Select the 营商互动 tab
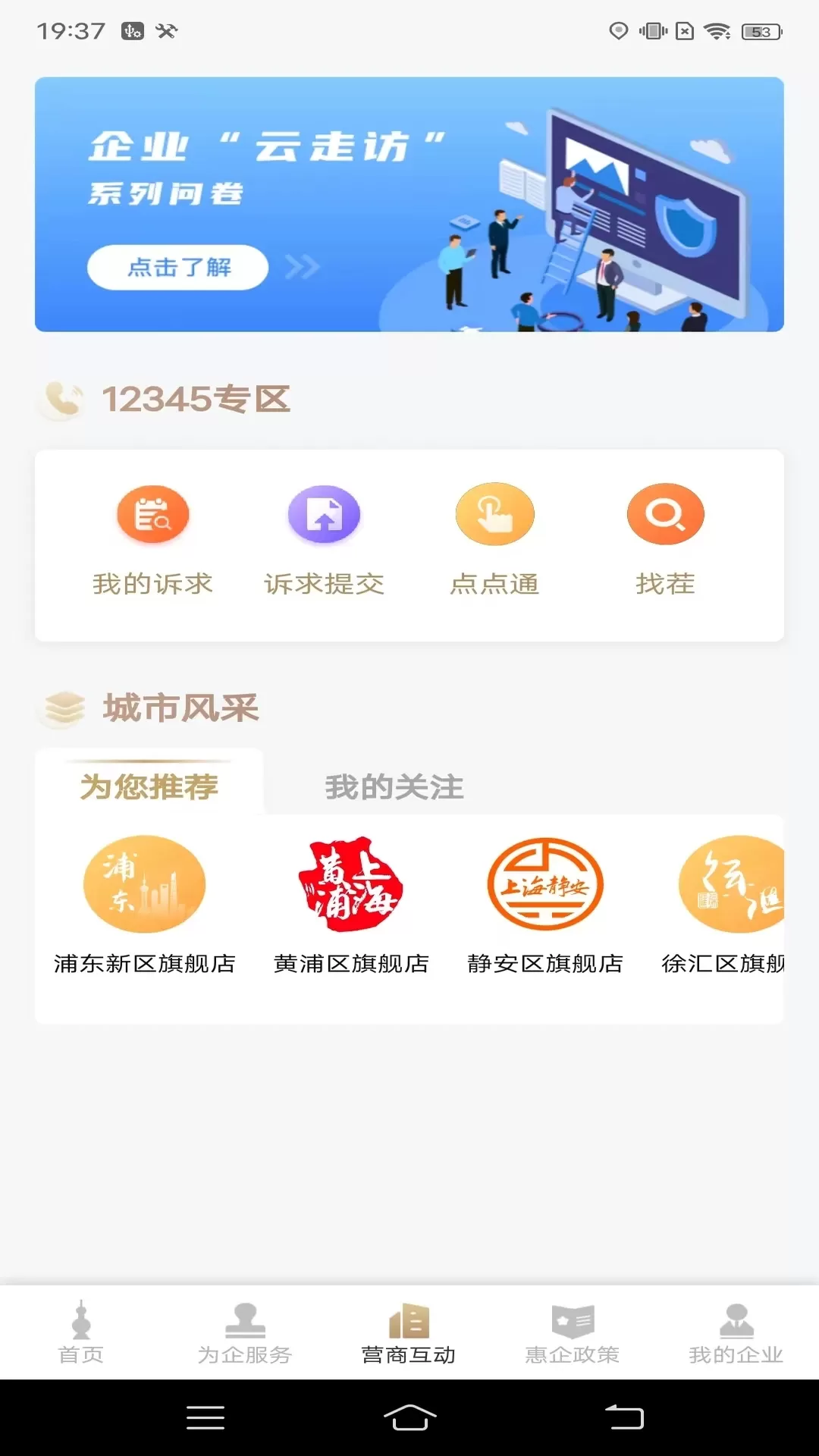The height and width of the screenshot is (1456, 819). 409,1333
